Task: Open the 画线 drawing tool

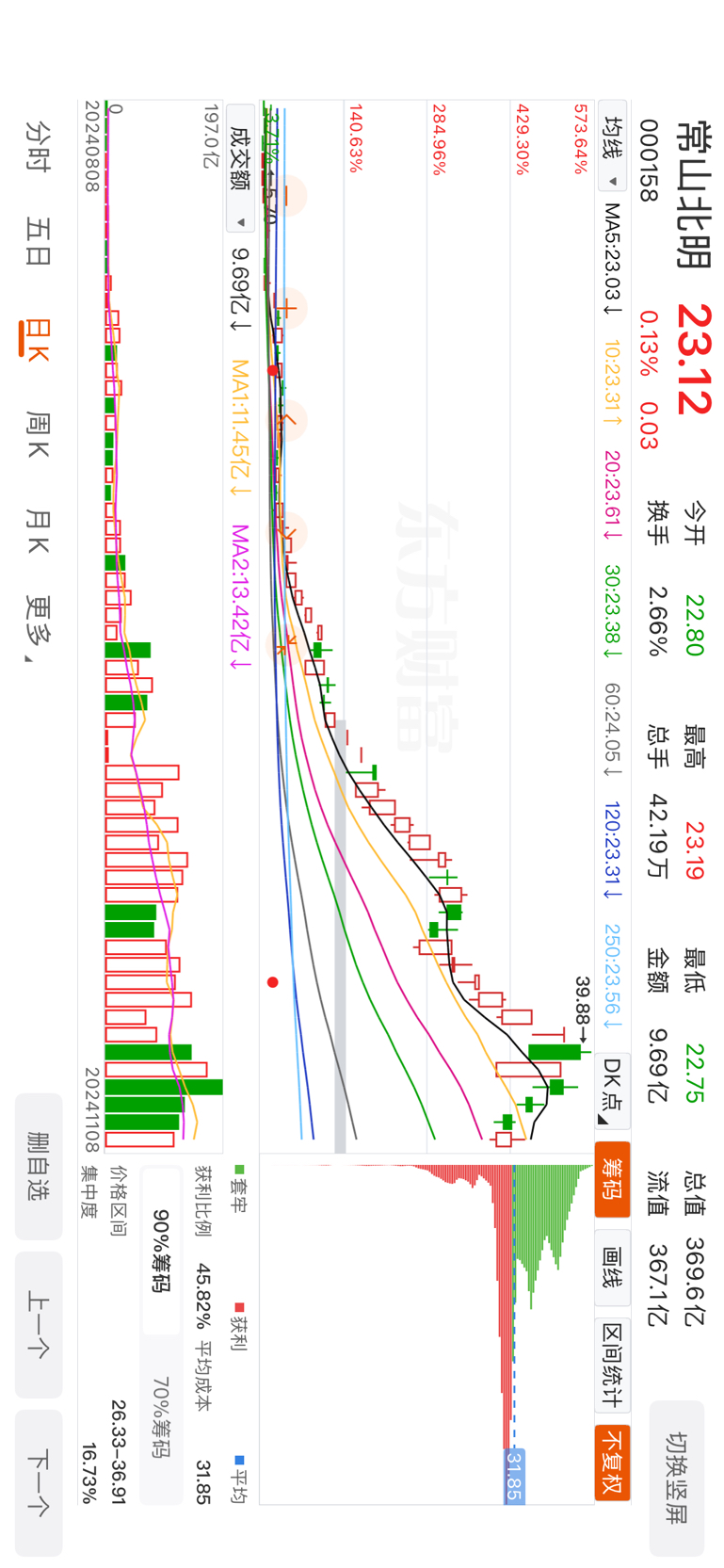Action: coord(612,1269)
